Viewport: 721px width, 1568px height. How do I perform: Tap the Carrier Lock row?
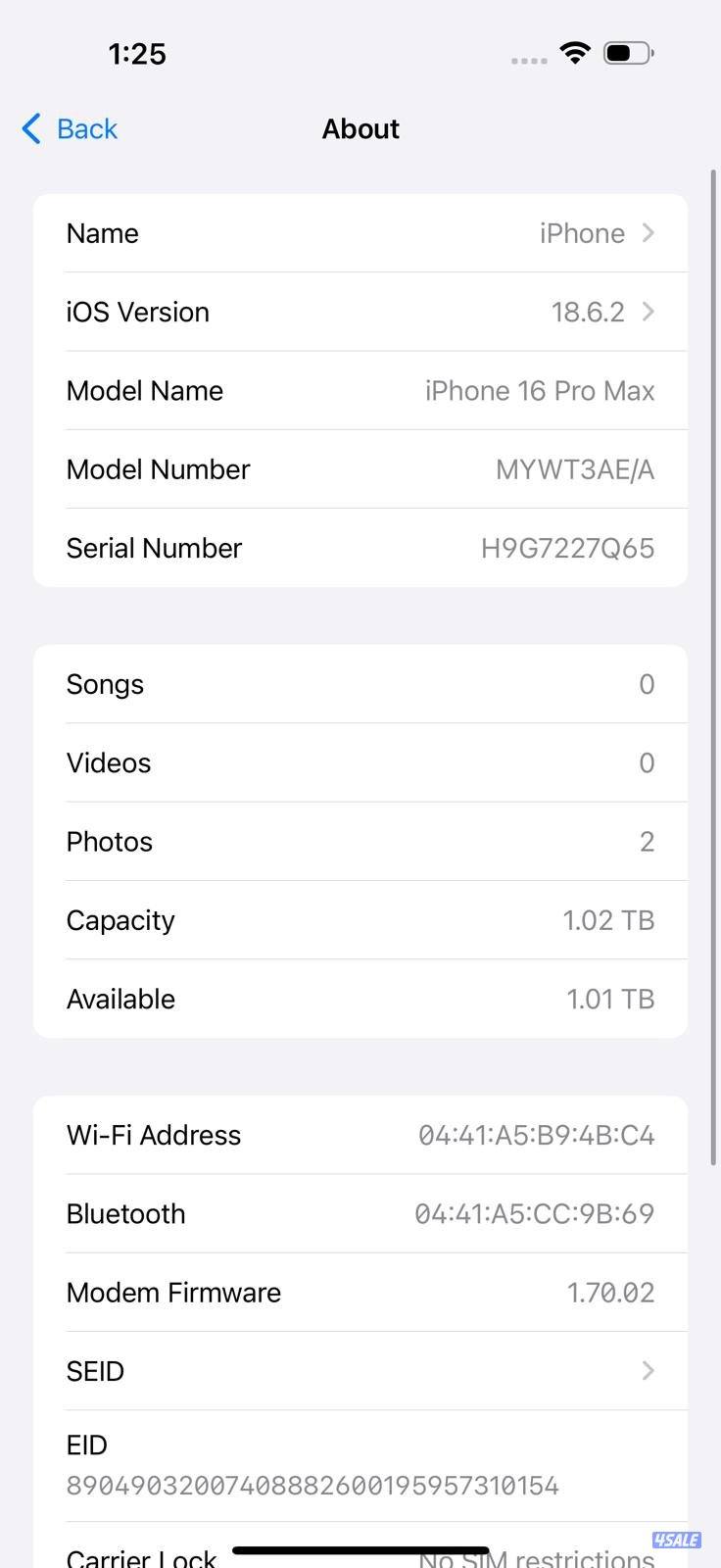click(x=360, y=1555)
